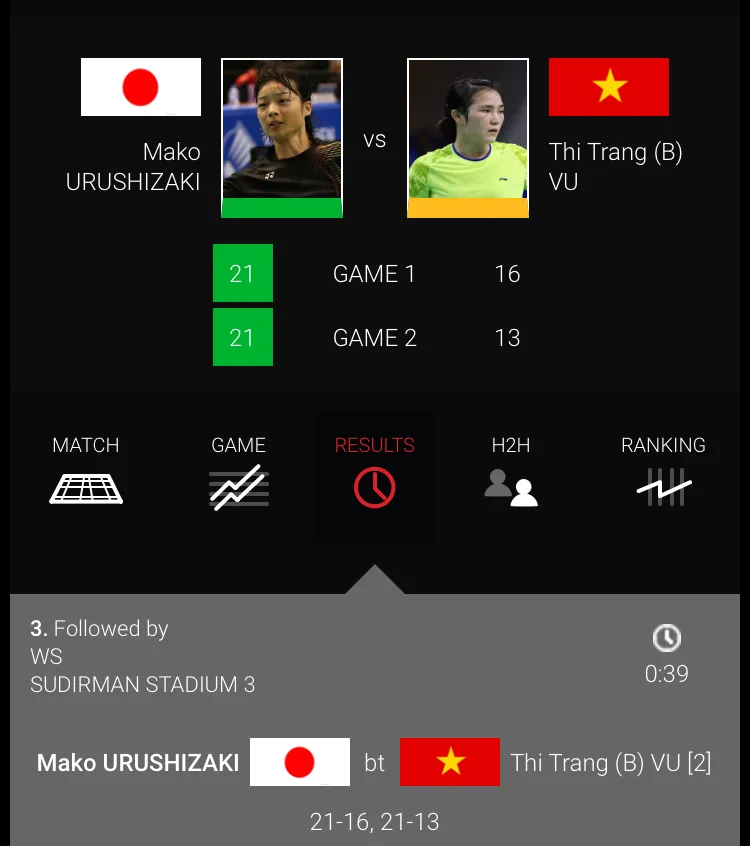Open the GAME tab
The image size is (750, 846).
pyautogui.click(x=238, y=472)
